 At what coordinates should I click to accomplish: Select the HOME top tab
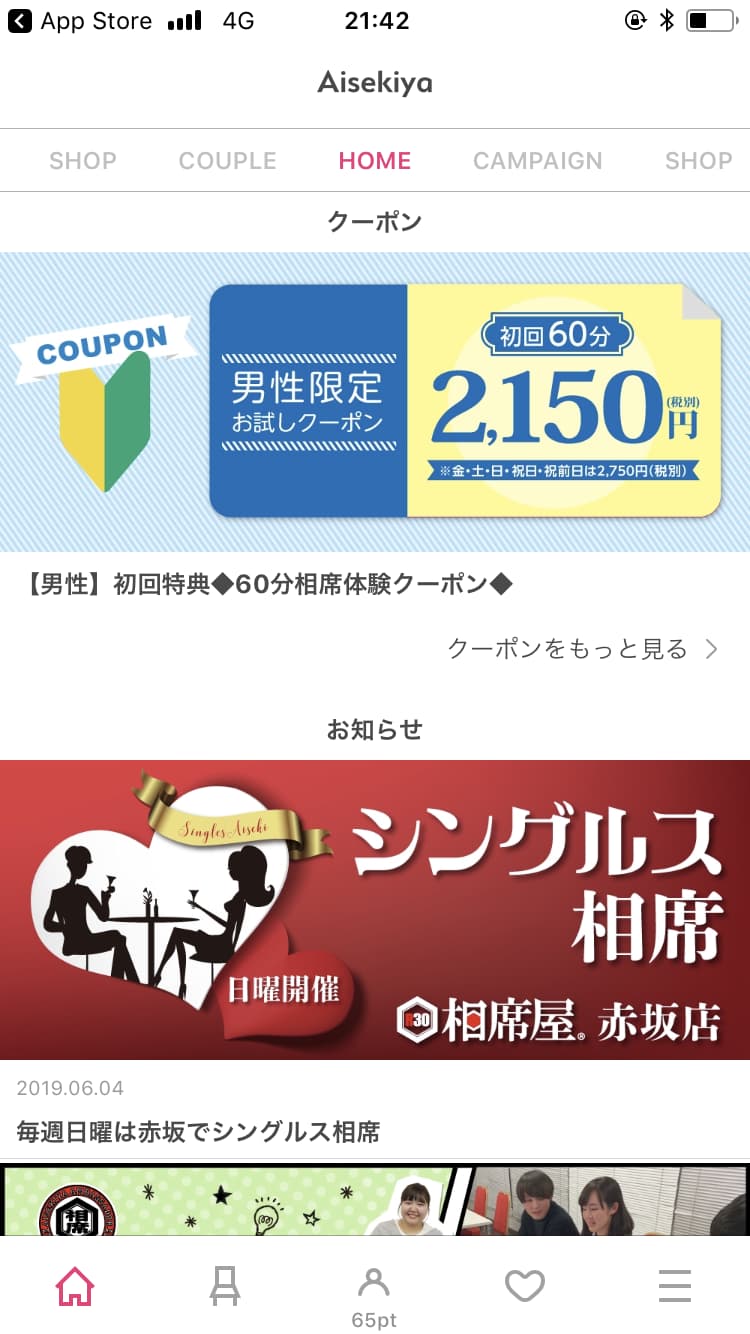[375, 161]
